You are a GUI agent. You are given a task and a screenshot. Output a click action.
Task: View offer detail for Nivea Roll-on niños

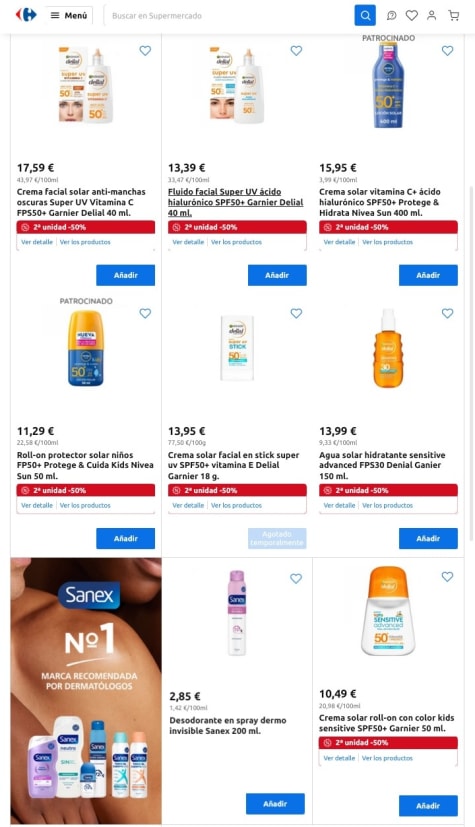(37, 505)
